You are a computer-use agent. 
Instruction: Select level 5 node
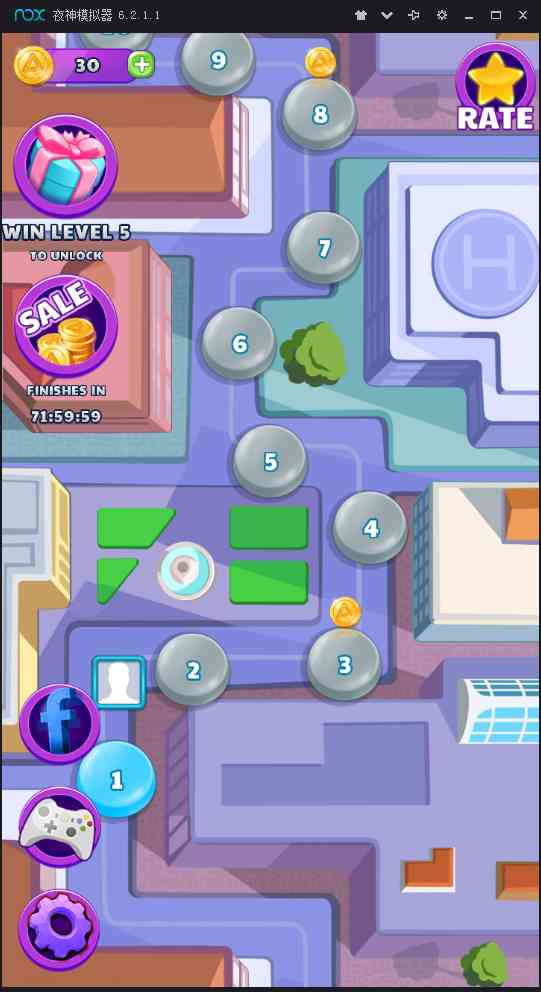(x=270, y=461)
